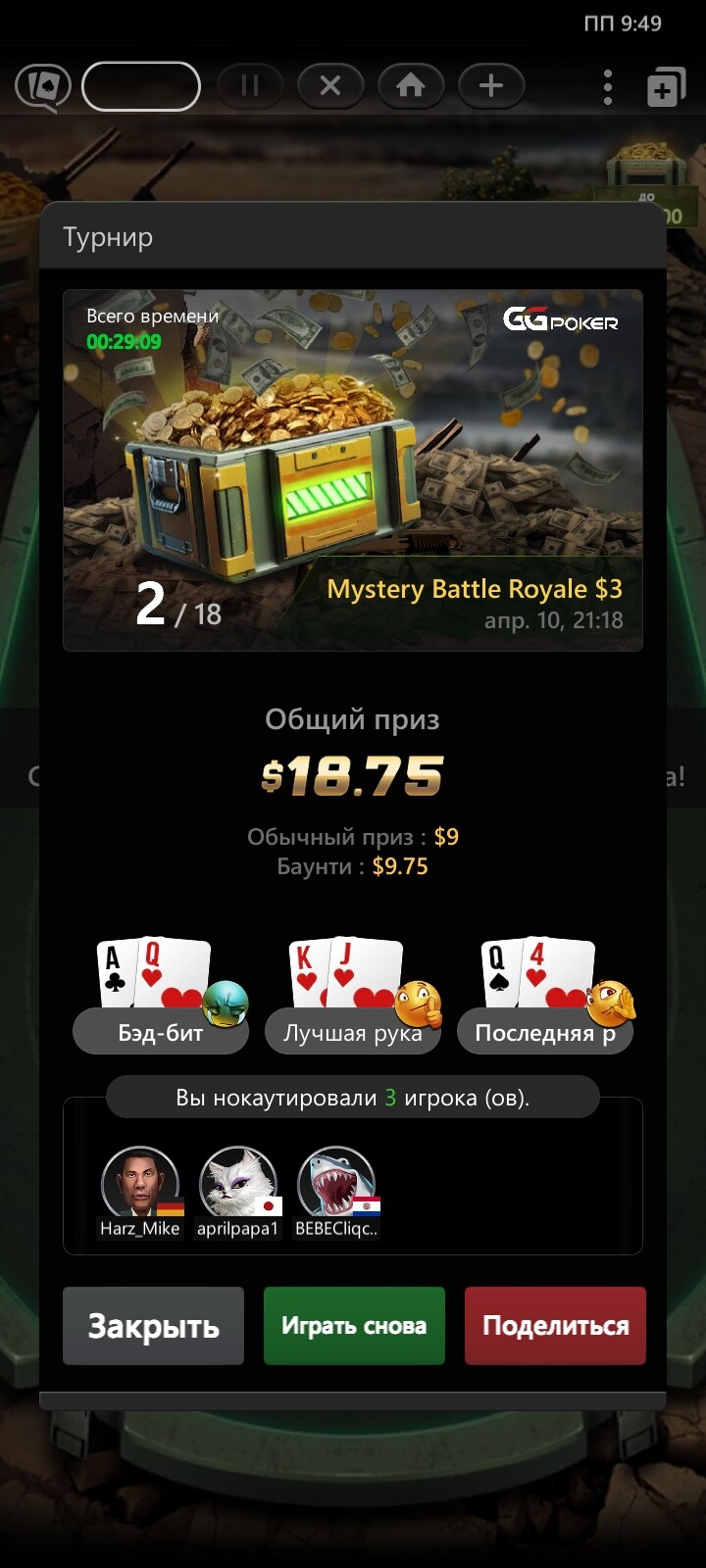Open aprilpapa1's player avatar
The height and width of the screenshot is (1568, 706).
pyautogui.click(x=237, y=1184)
